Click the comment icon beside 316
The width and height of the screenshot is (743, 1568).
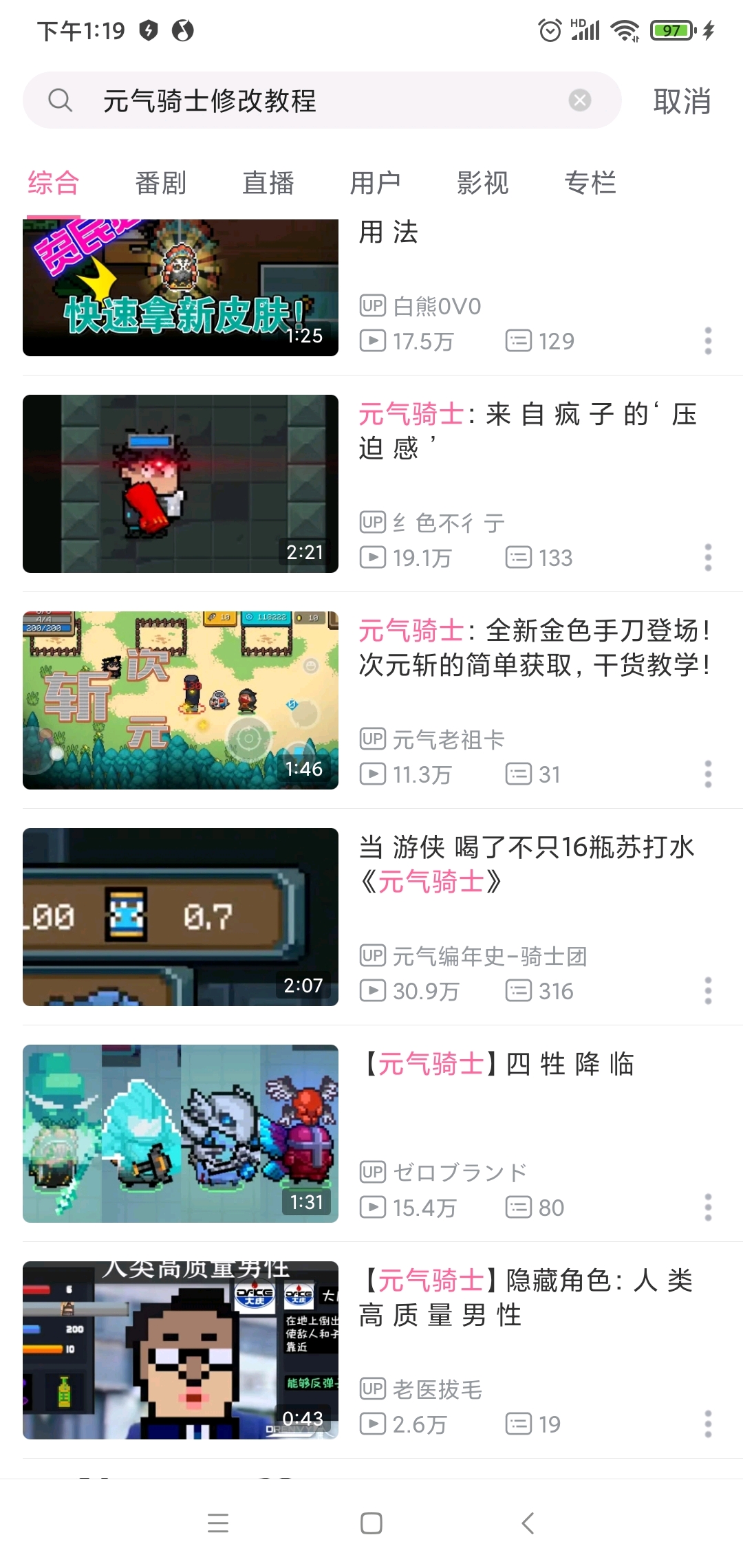click(x=519, y=991)
